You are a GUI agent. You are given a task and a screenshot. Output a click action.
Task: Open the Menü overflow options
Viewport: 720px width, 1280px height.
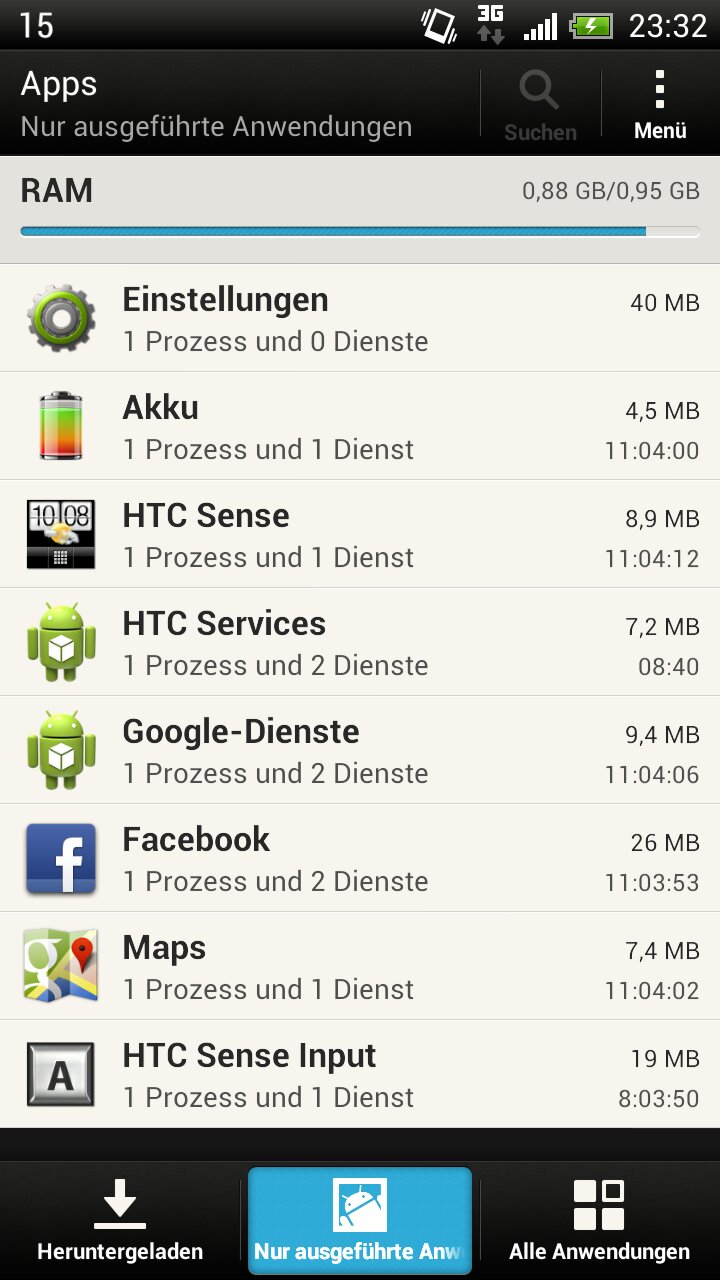click(x=660, y=105)
